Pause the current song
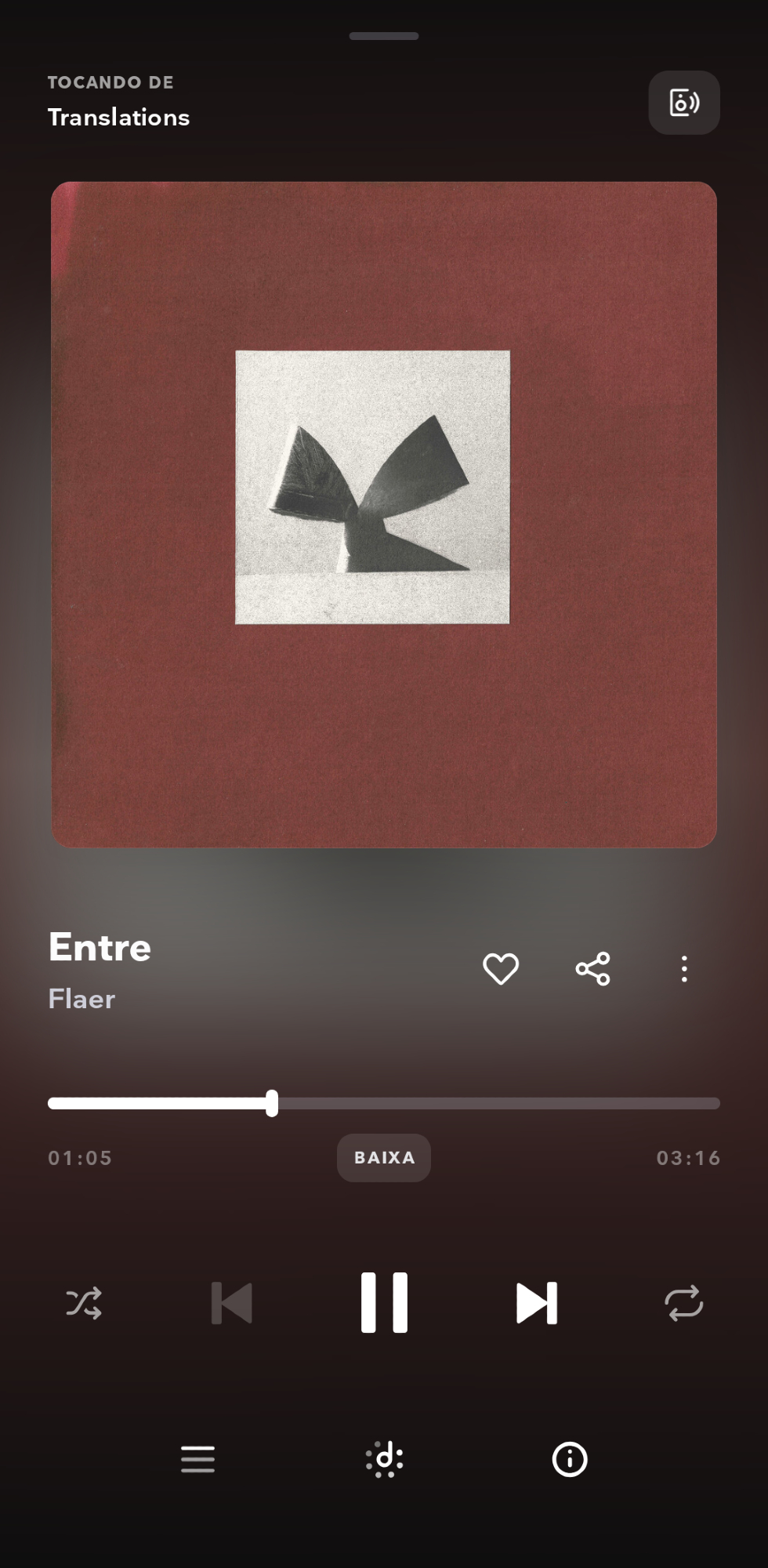The height and width of the screenshot is (1568, 768). point(384,1303)
